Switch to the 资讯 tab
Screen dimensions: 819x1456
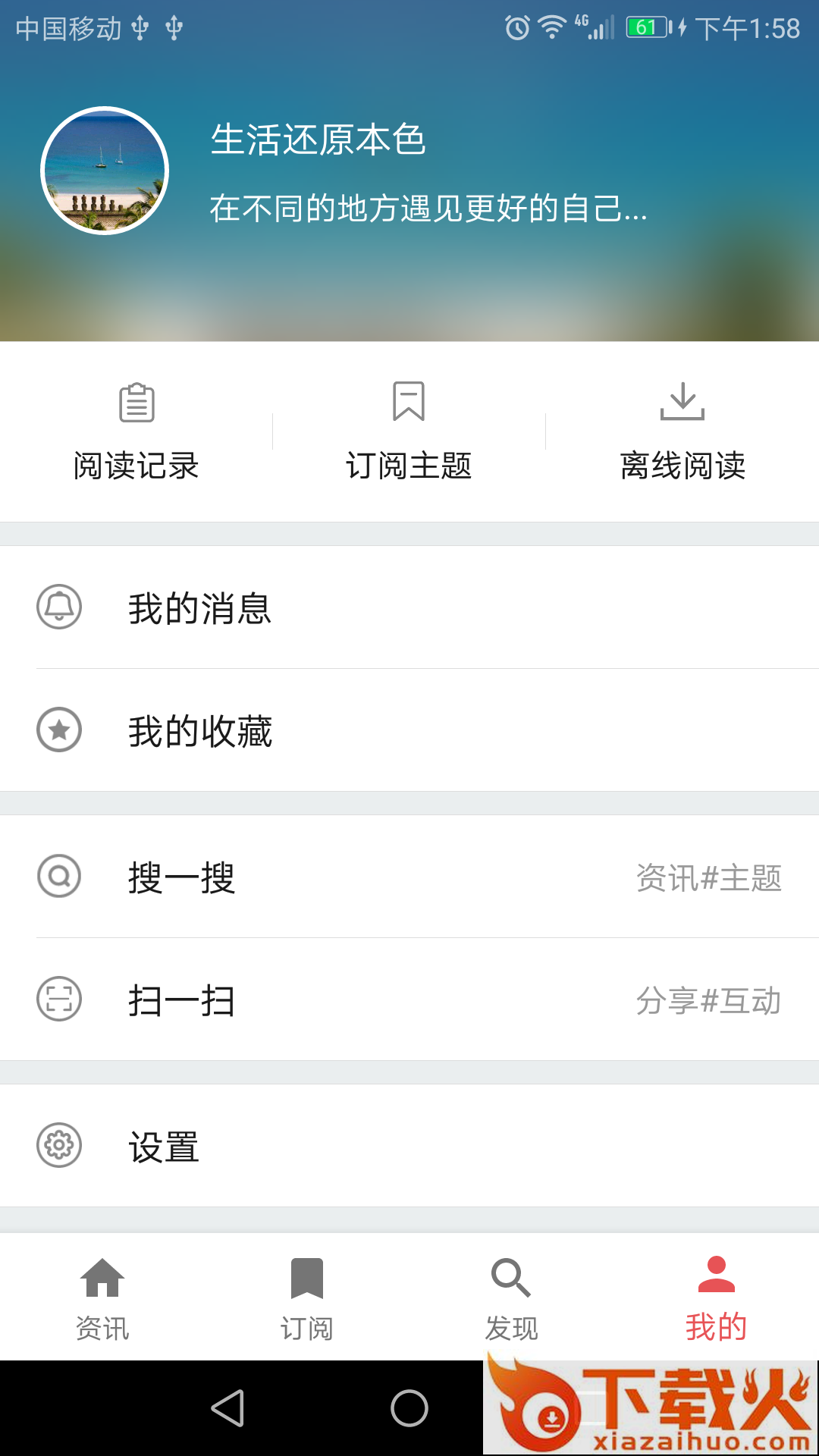[102, 1297]
